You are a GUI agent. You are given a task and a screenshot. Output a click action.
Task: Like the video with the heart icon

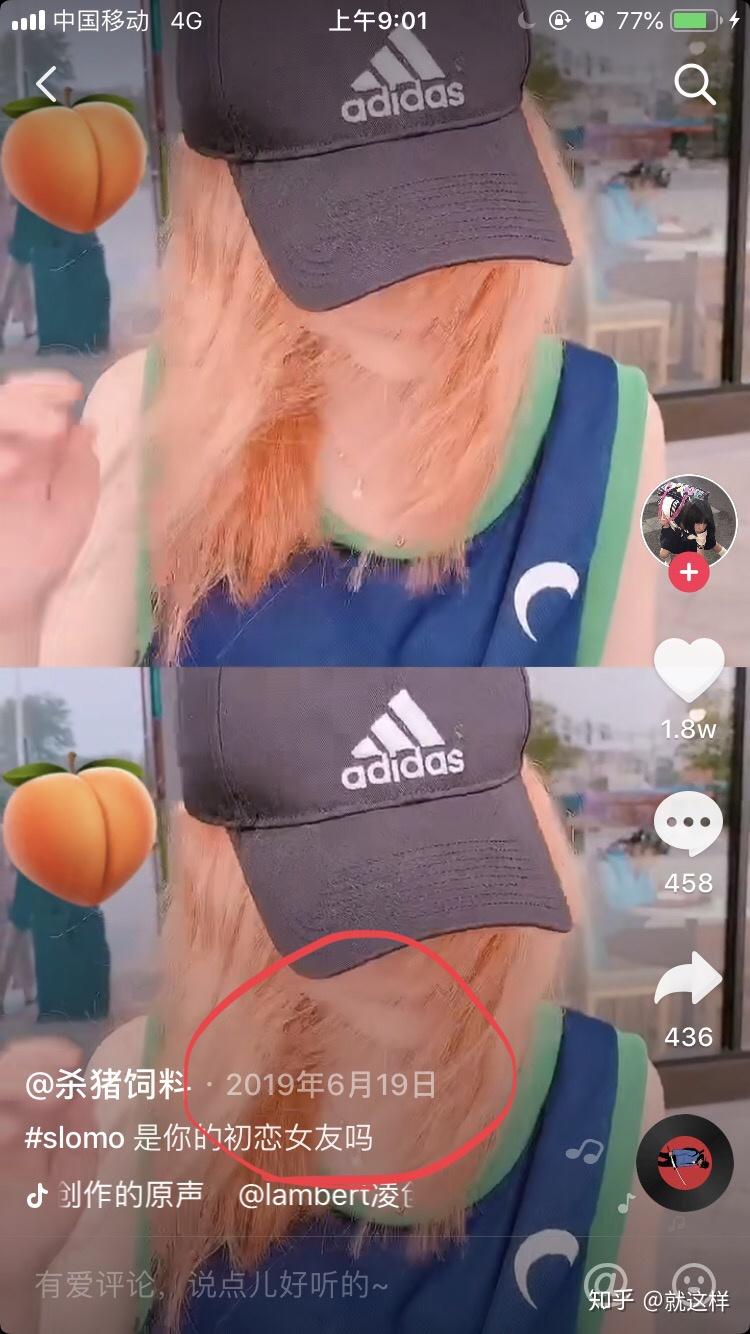[688, 670]
